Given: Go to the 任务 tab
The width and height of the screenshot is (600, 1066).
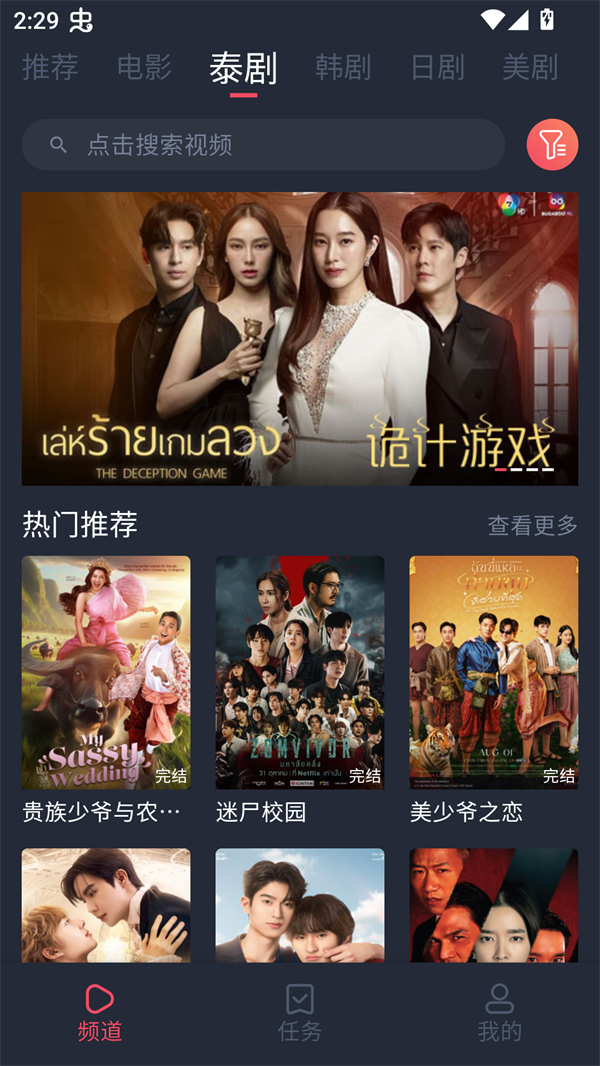Looking at the screenshot, I should coord(300,1012).
